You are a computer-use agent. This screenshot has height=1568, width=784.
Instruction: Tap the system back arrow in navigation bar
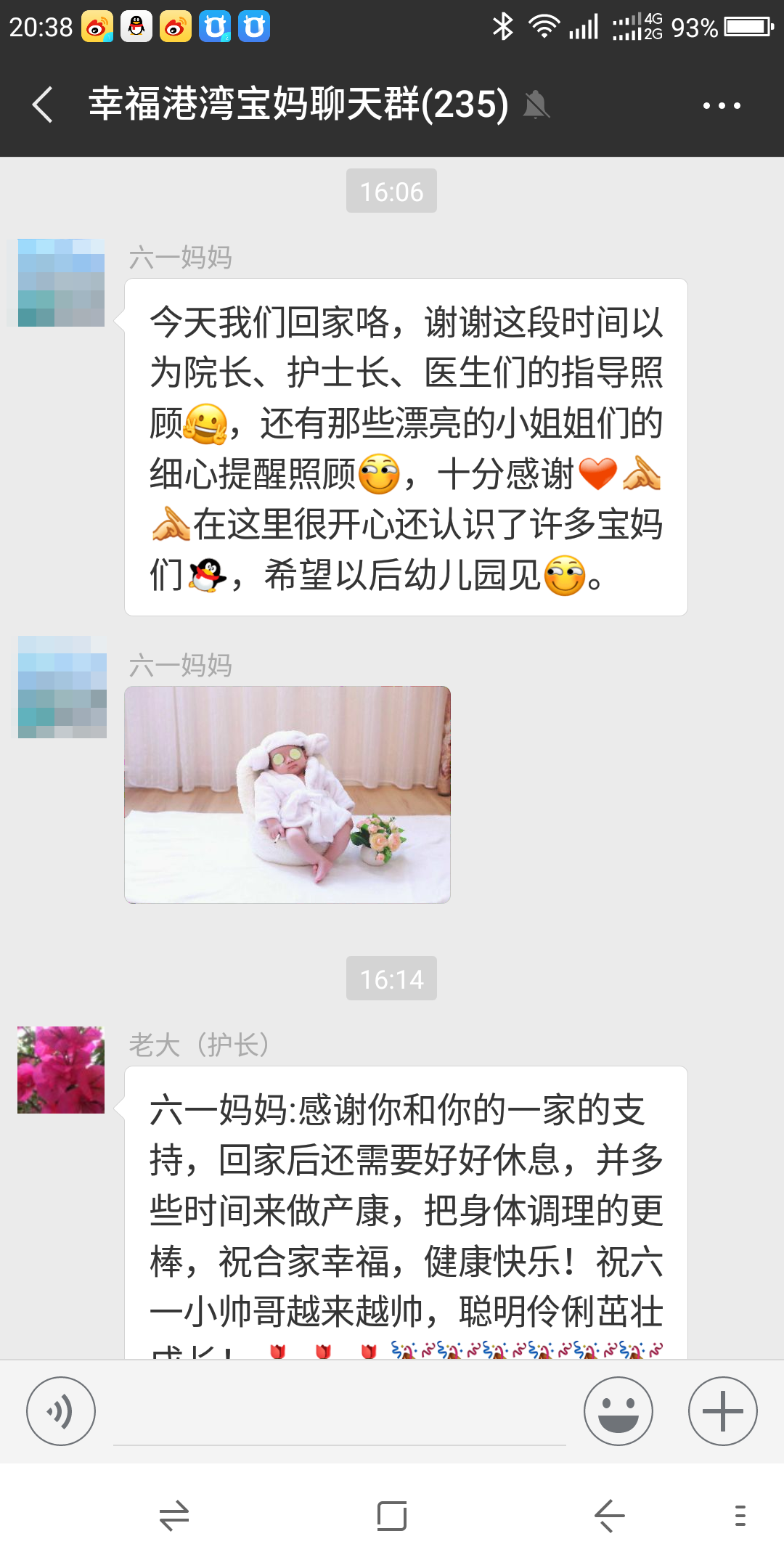pos(610,1516)
